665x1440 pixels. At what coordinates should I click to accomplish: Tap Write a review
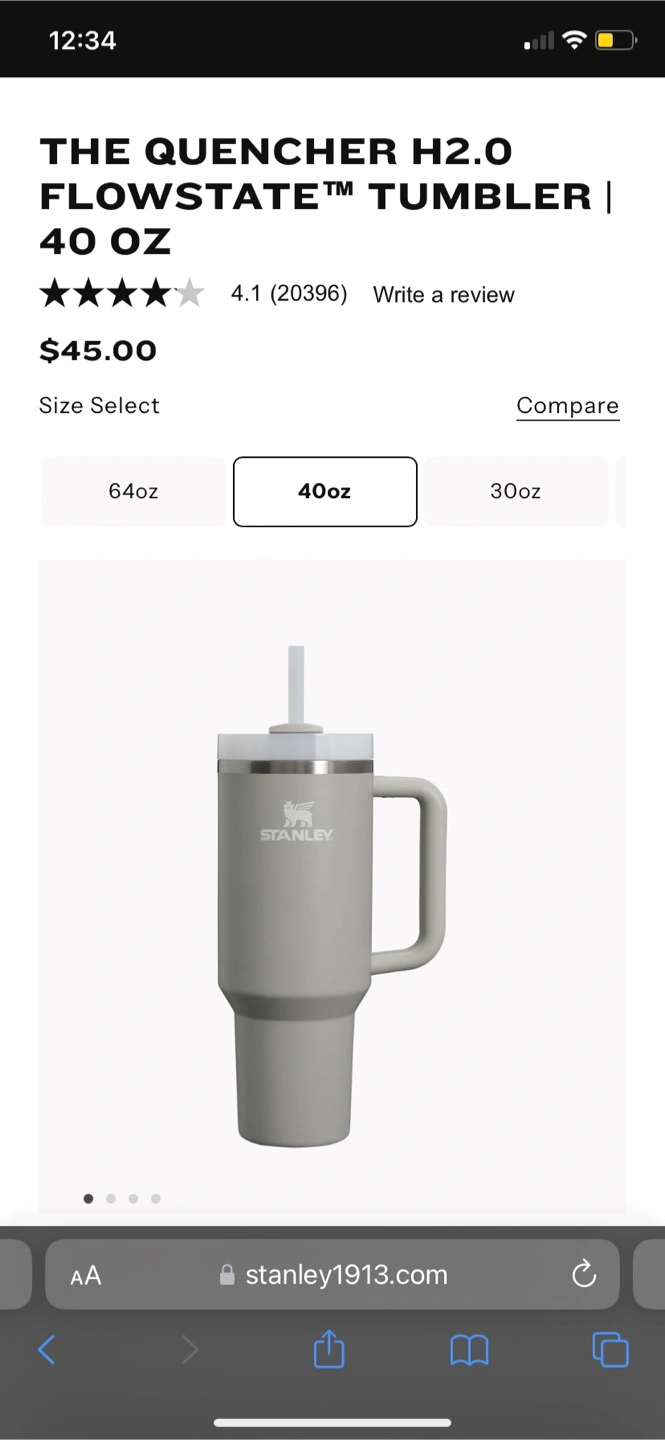coord(443,294)
